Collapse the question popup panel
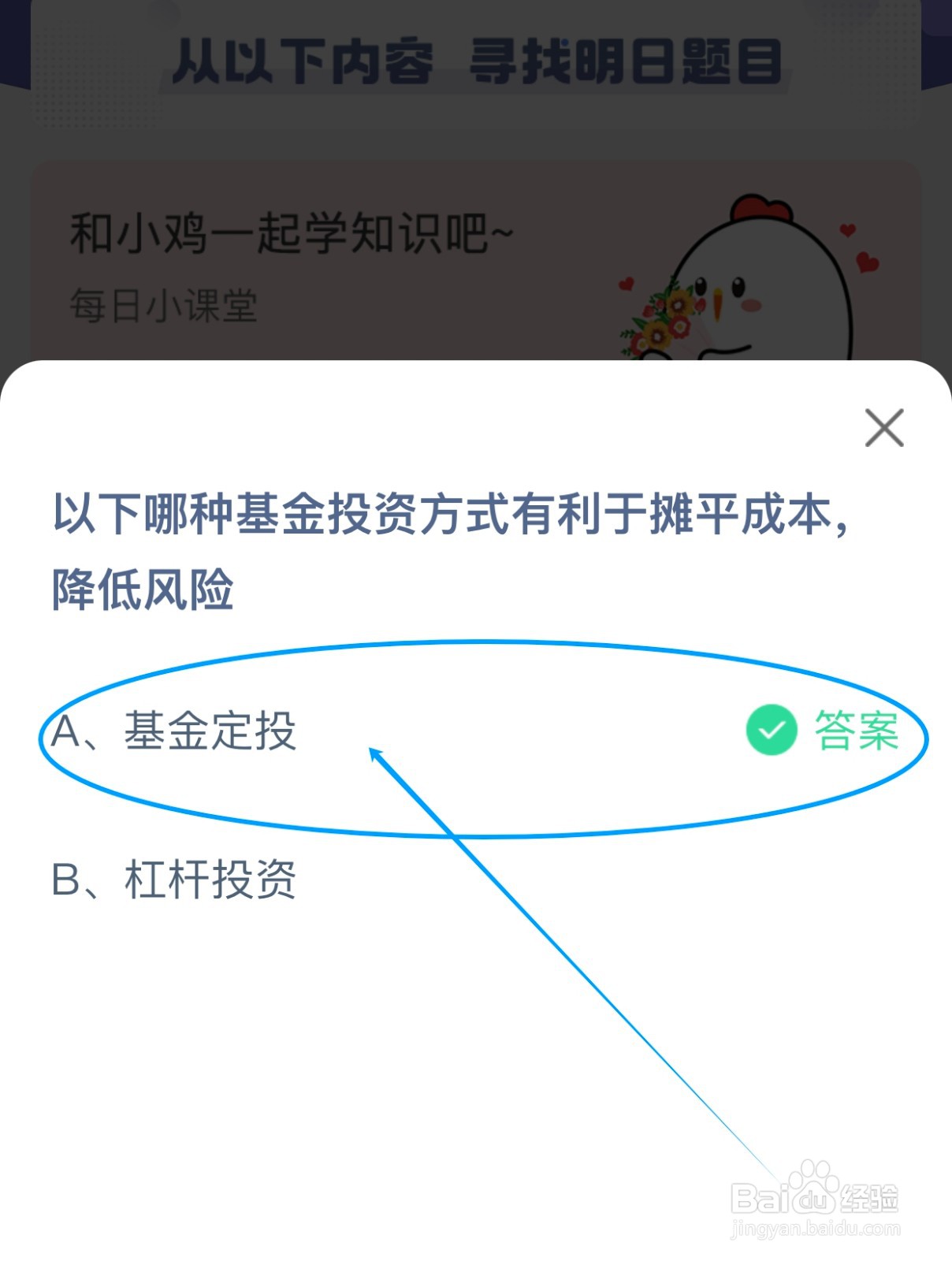 click(x=884, y=428)
